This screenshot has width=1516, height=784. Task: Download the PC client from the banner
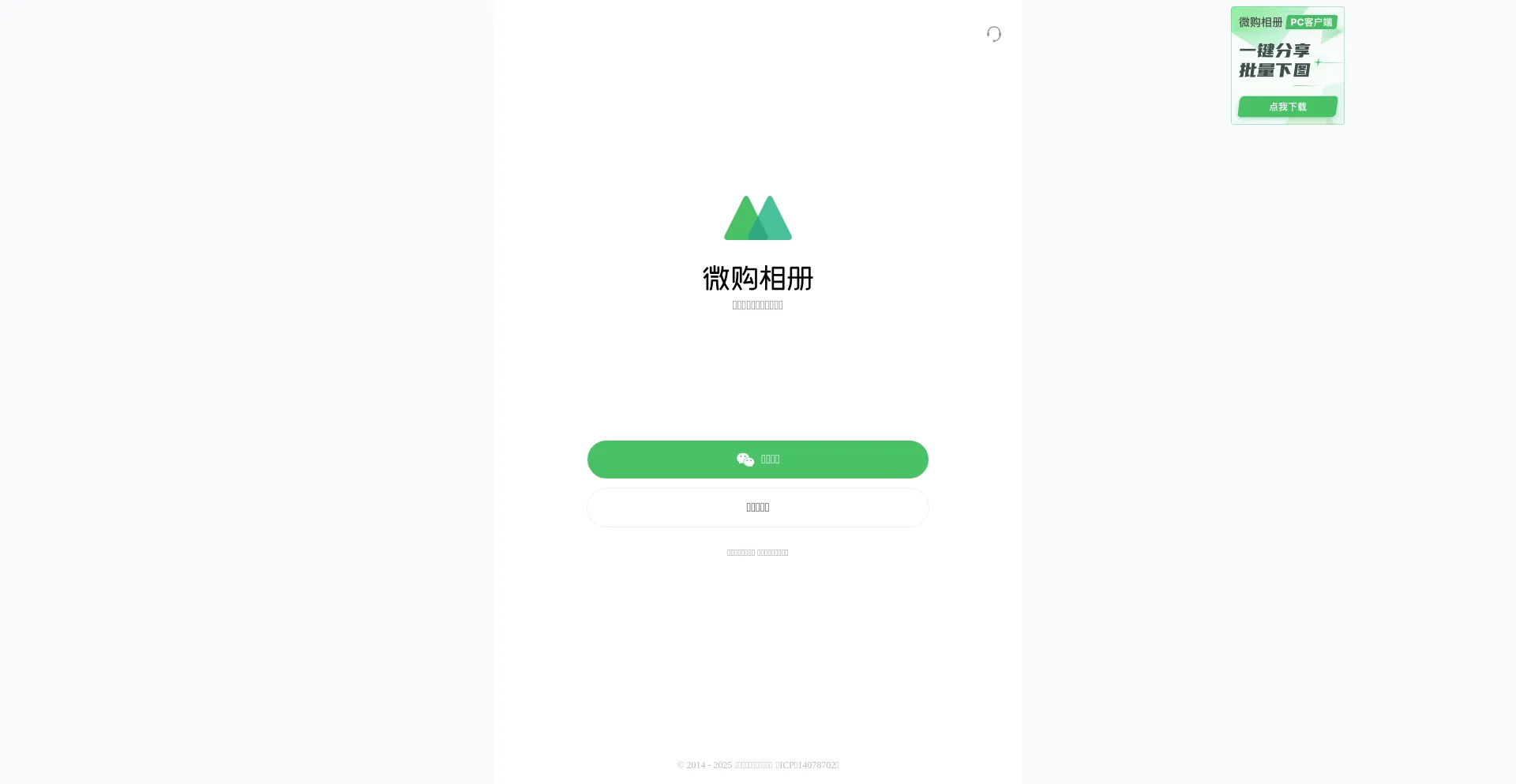(x=1287, y=107)
